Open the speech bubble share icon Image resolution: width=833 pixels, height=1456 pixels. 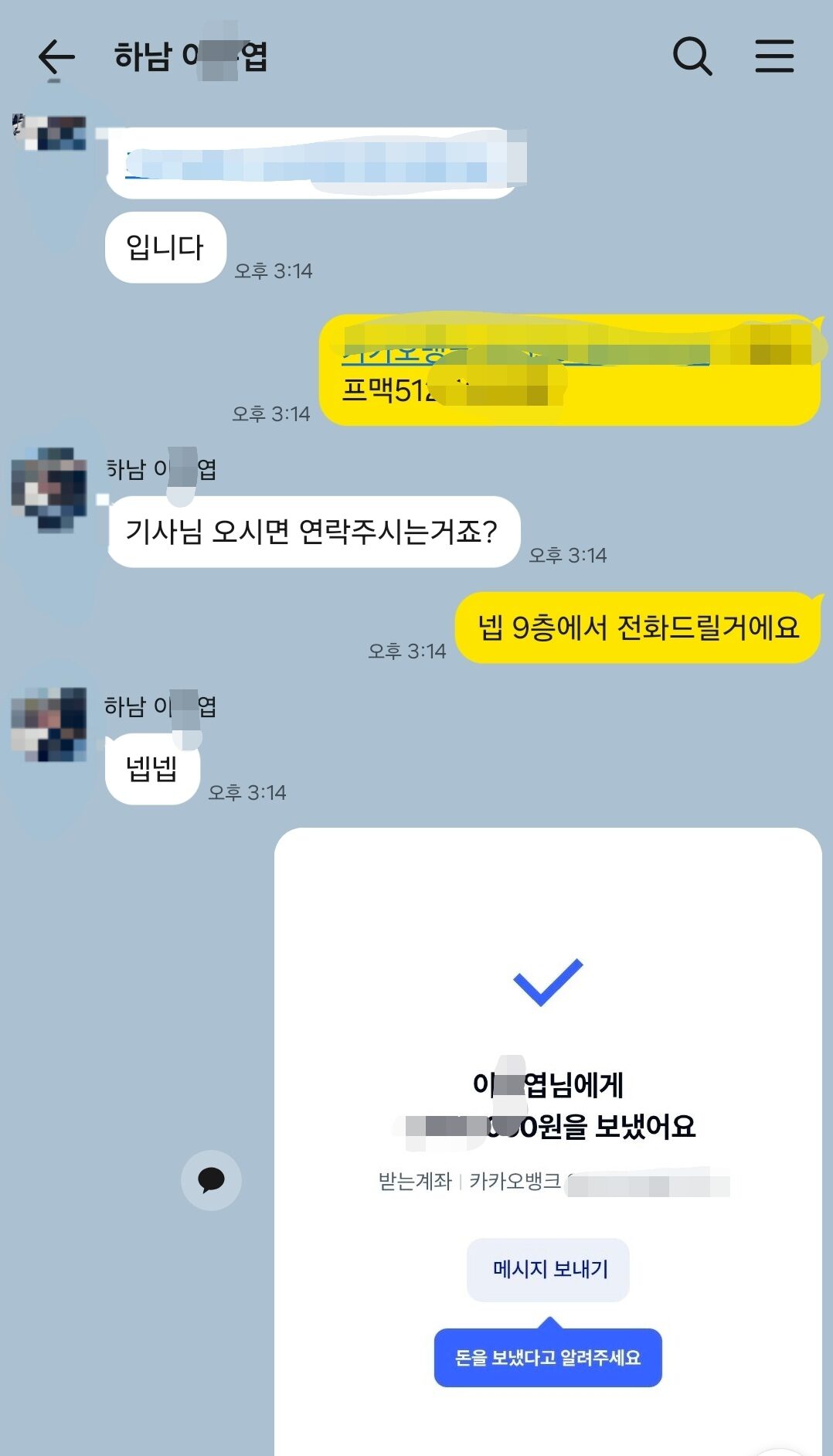coord(211,1180)
